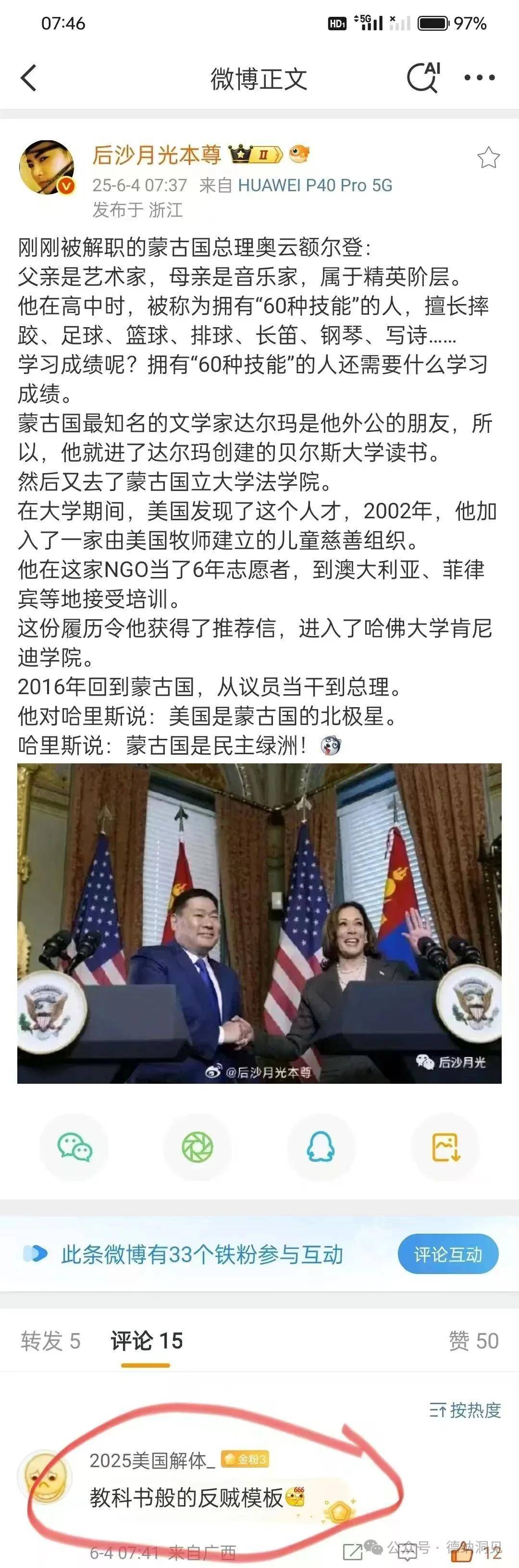Save the post as an image
The image size is (519, 1568).
pyautogui.click(x=445, y=1147)
